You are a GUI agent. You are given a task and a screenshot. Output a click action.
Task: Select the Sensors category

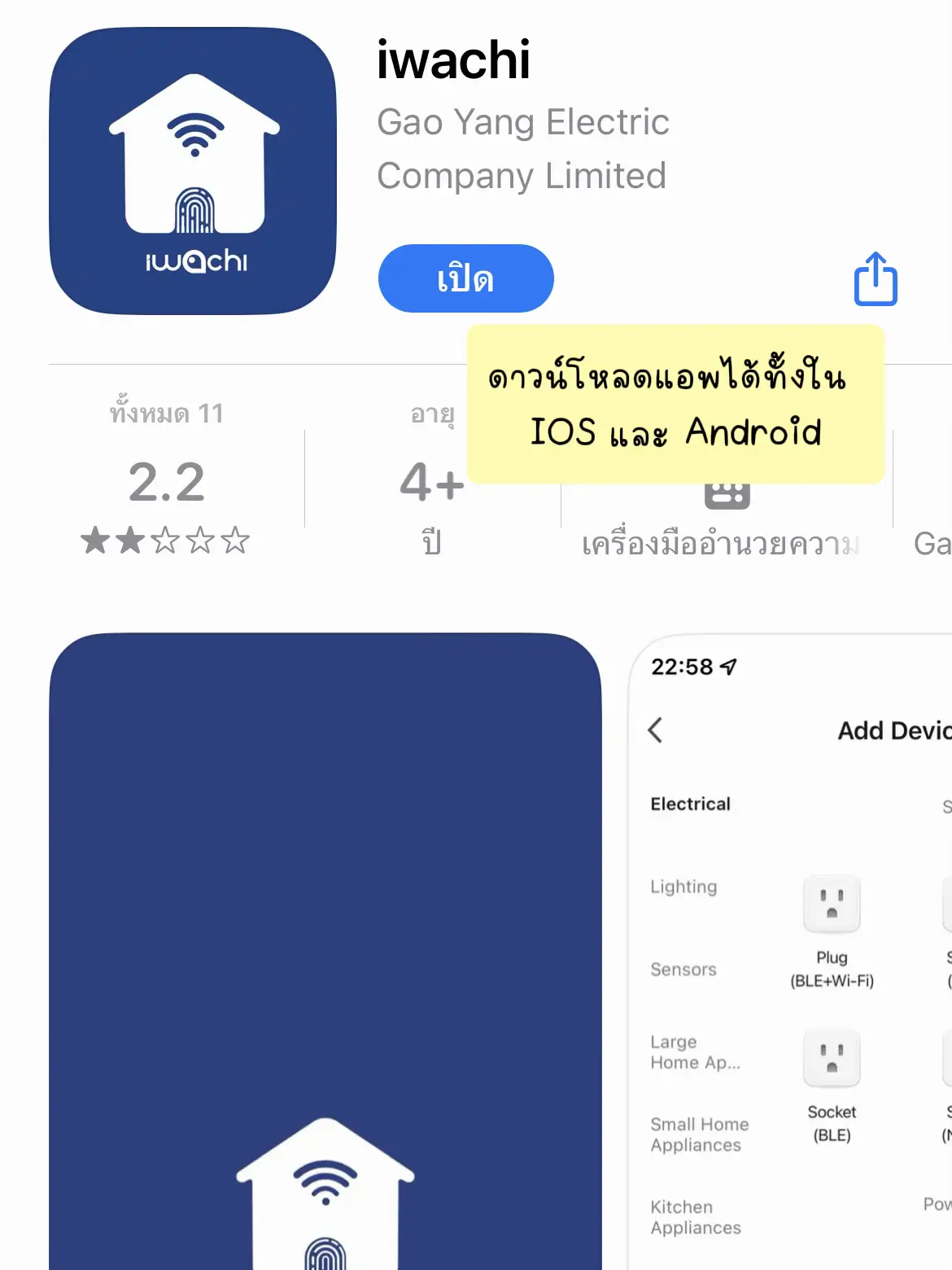[683, 970]
